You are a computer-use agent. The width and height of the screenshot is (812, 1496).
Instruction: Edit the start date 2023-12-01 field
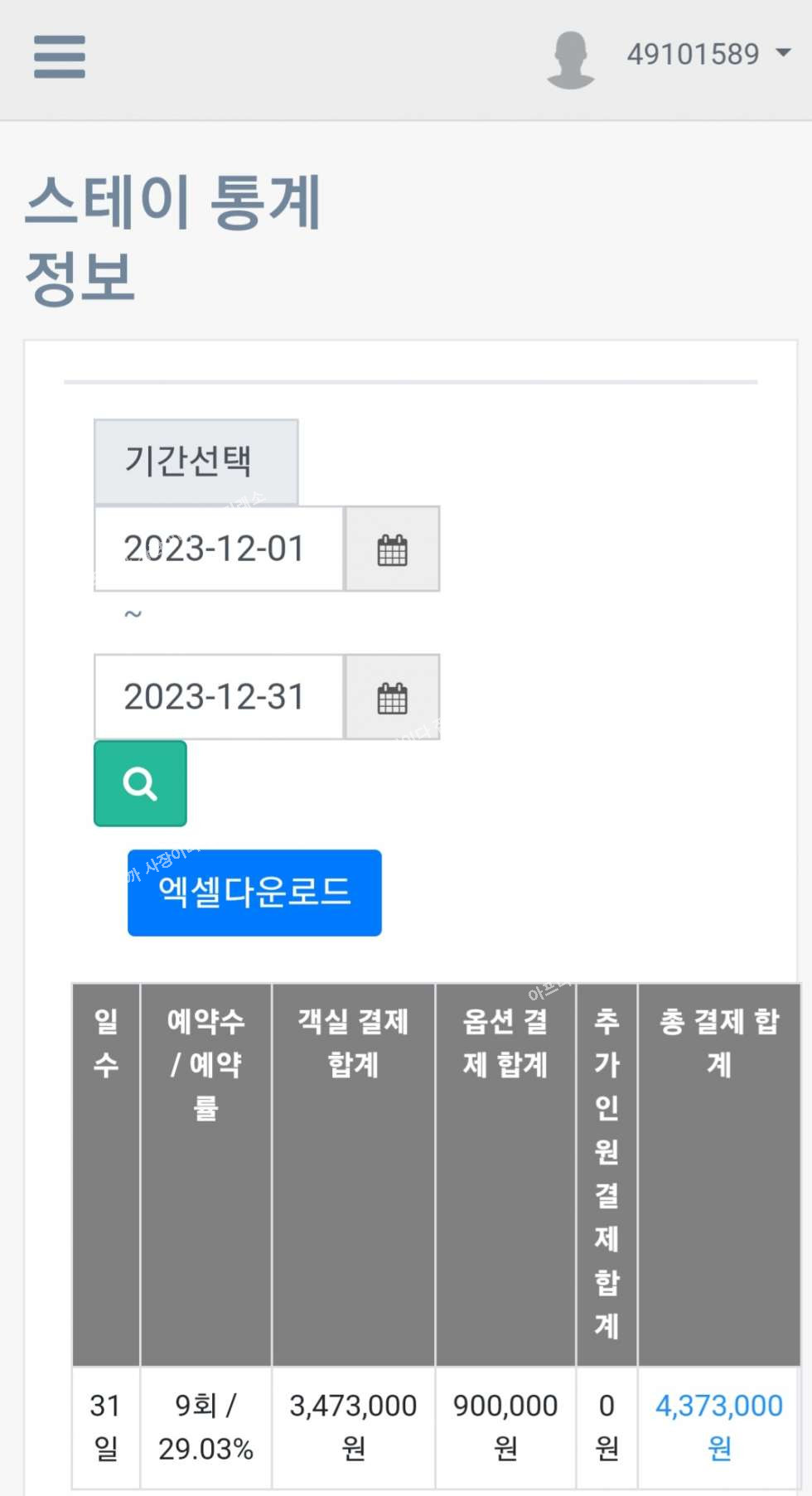pos(218,549)
